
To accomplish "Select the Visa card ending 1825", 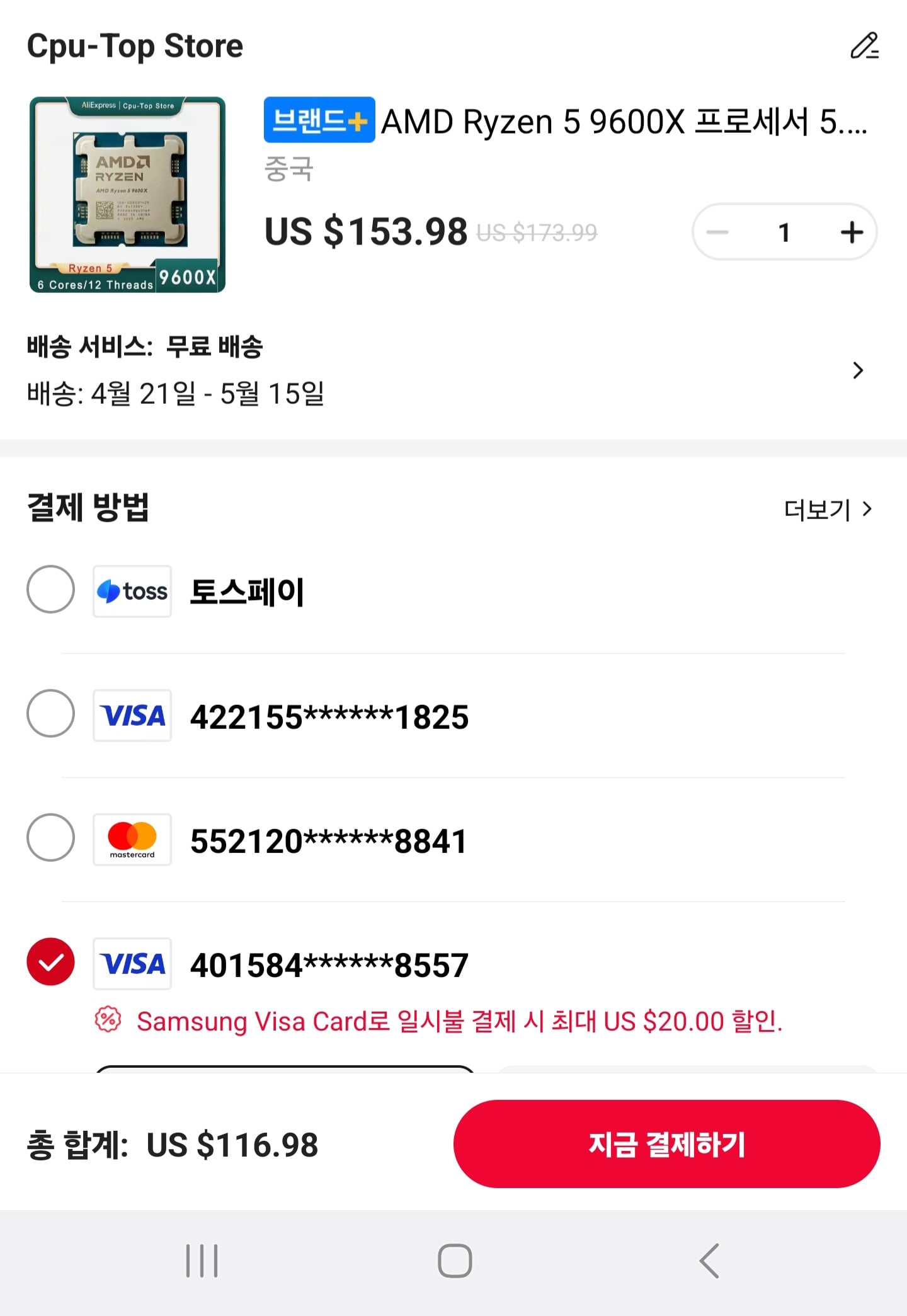I will [50, 715].
